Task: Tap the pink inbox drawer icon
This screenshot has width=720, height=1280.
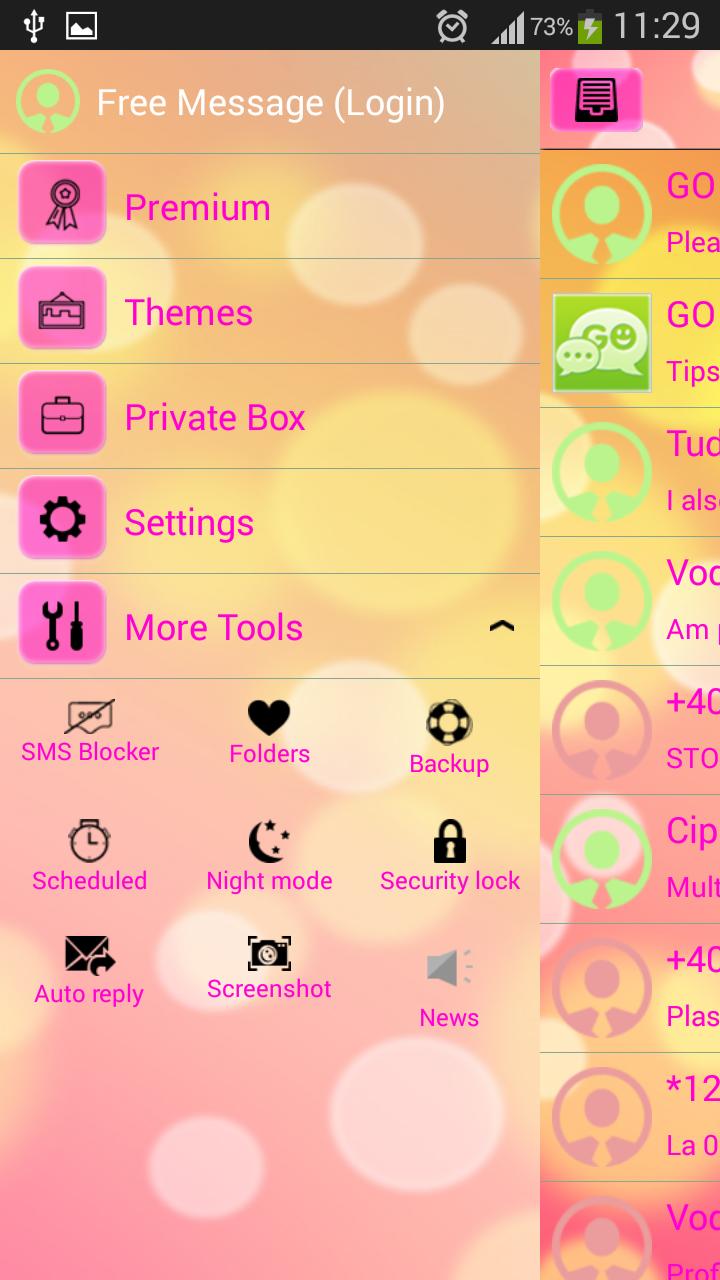Action: (596, 100)
